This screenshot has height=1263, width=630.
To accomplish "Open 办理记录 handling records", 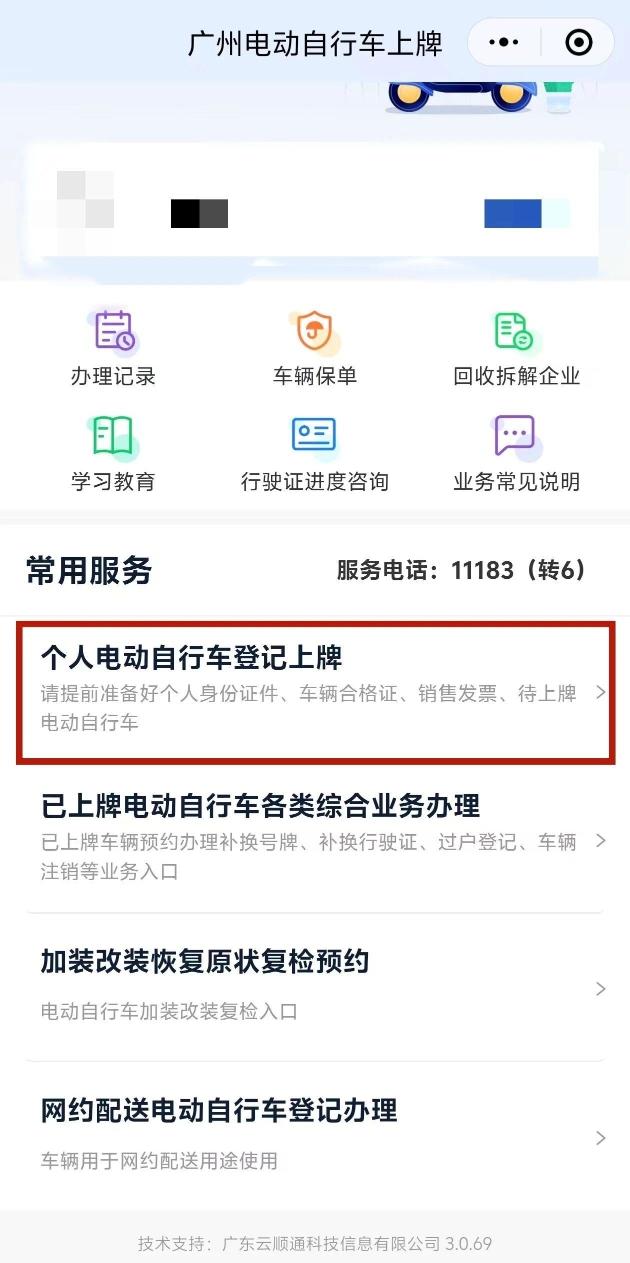I will click(113, 347).
